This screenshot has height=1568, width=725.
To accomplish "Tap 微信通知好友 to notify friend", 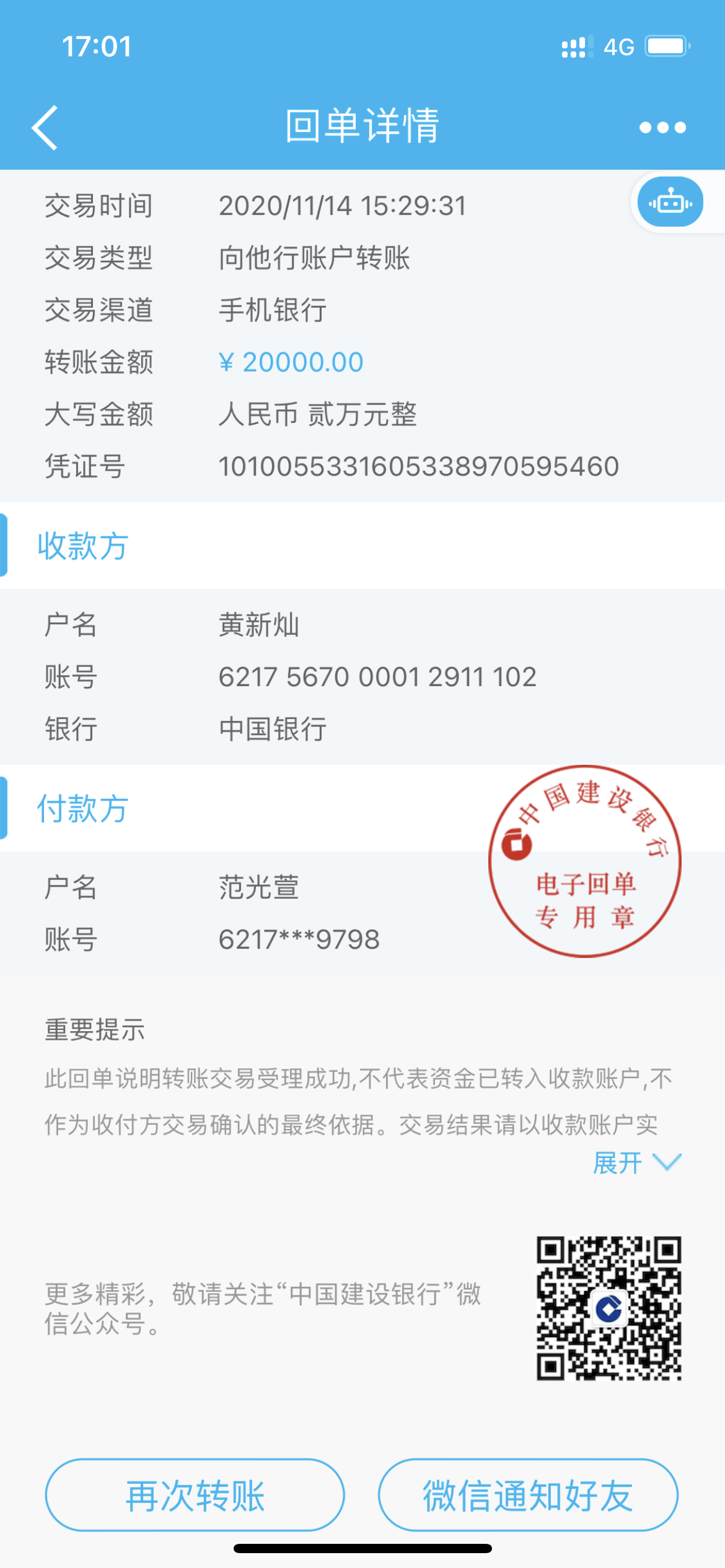I will point(528,1495).
